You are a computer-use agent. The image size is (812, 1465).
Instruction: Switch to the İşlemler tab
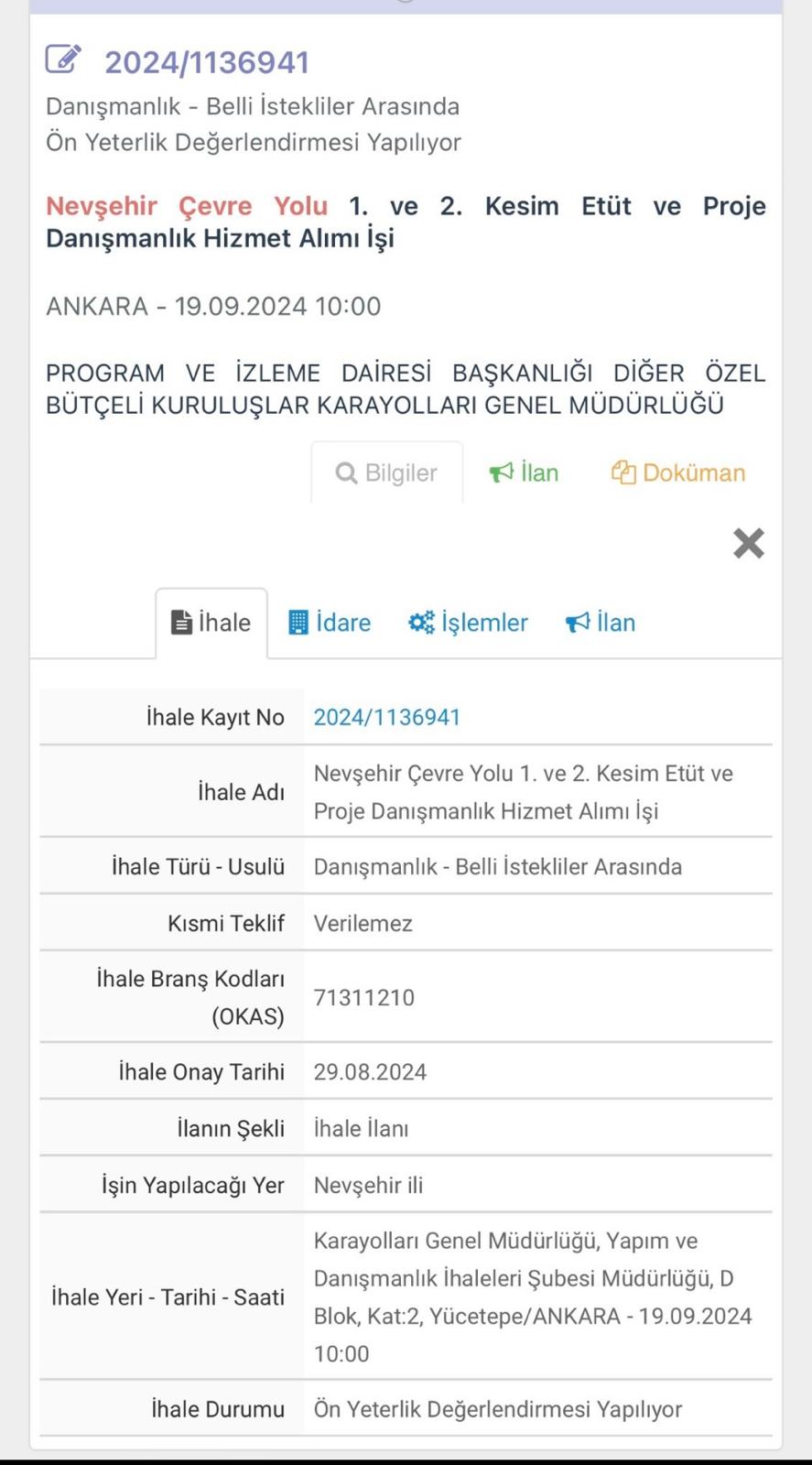(468, 623)
